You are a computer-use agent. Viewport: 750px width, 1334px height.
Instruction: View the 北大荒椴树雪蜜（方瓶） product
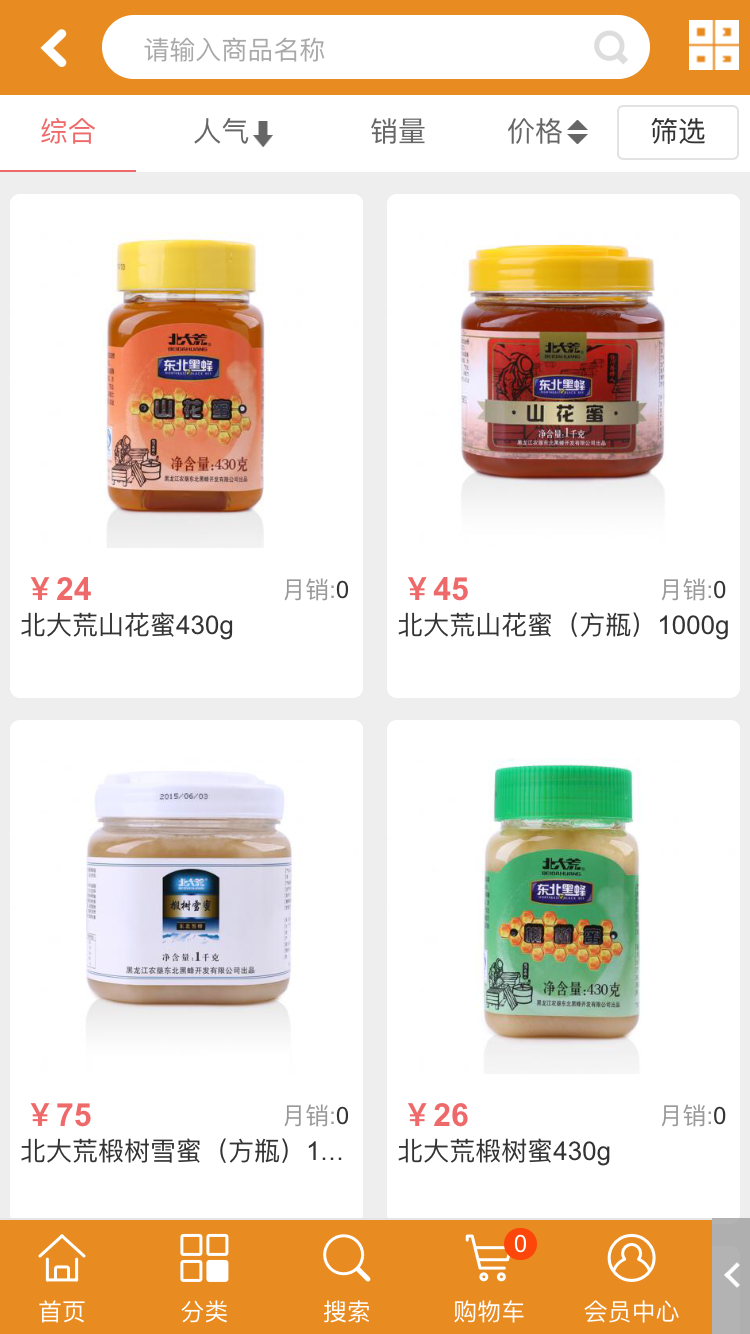pos(186,970)
